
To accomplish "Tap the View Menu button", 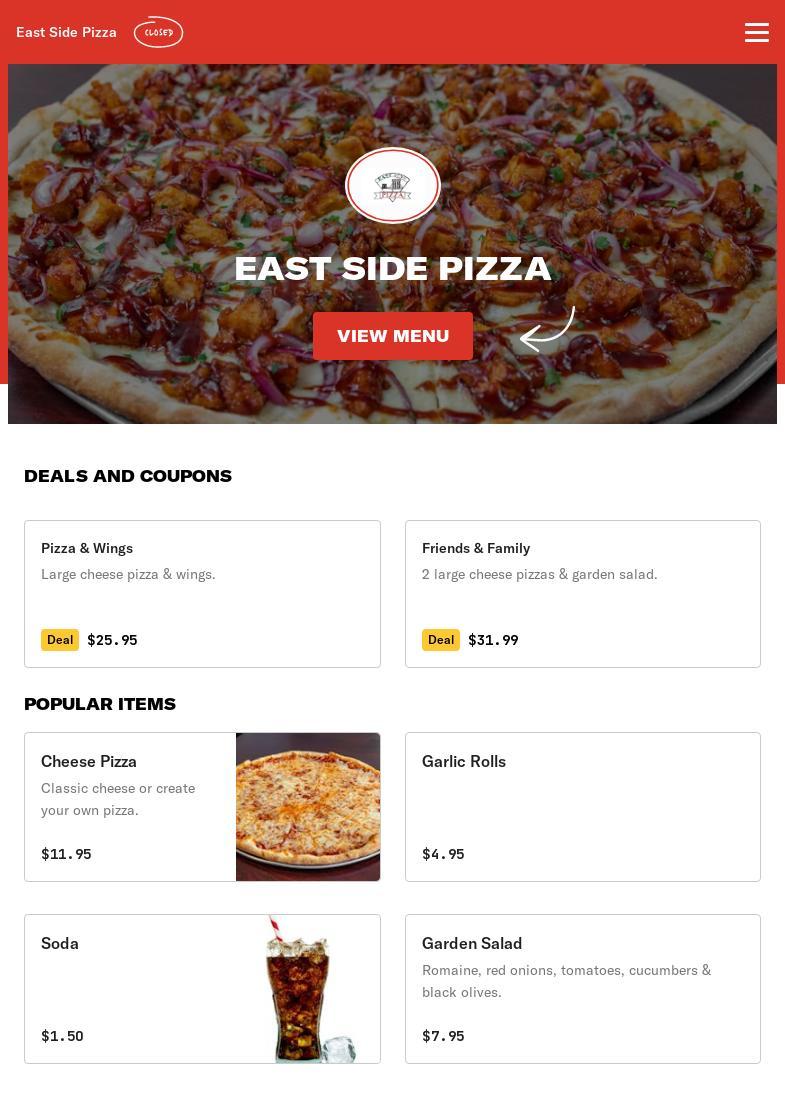I will 393,336.
